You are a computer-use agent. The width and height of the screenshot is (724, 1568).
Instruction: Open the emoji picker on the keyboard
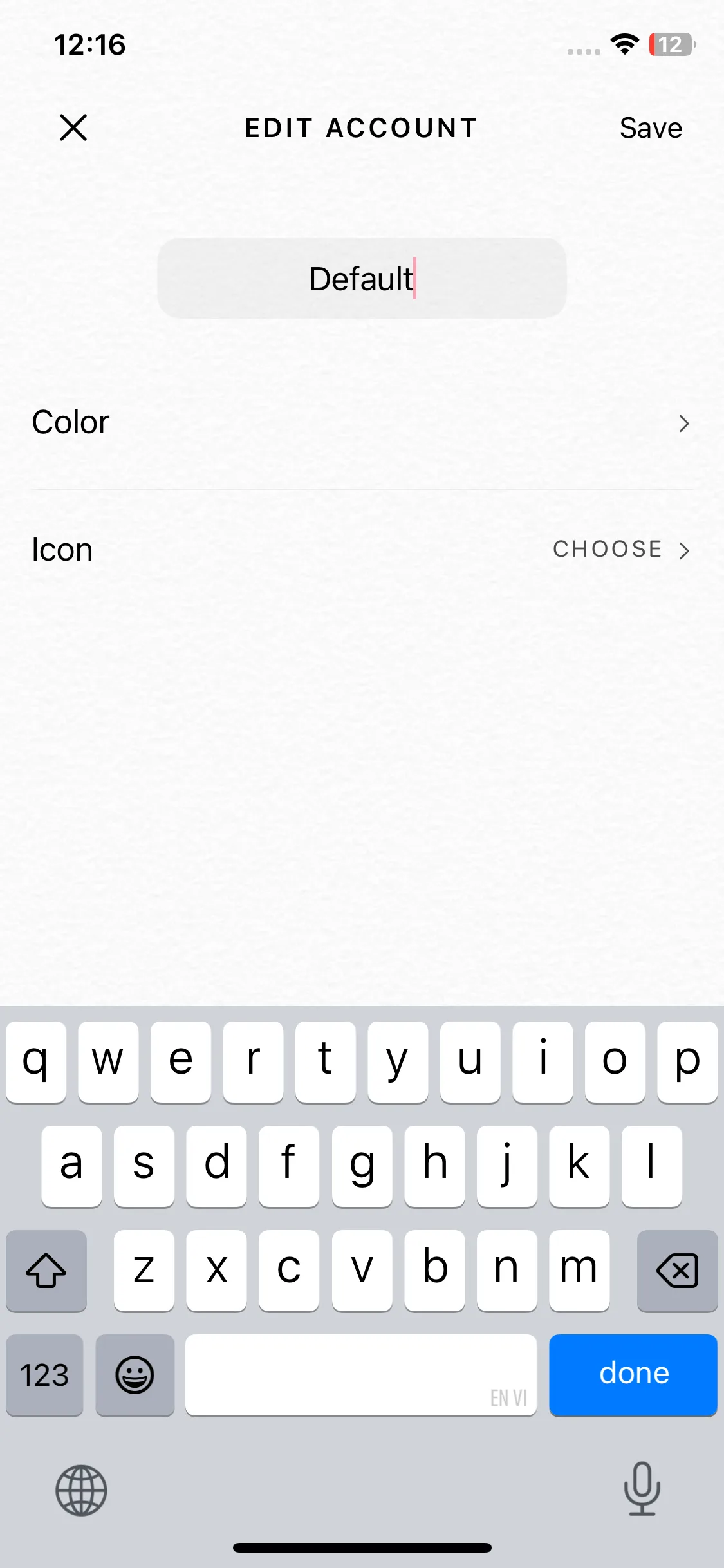coord(135,1375)
